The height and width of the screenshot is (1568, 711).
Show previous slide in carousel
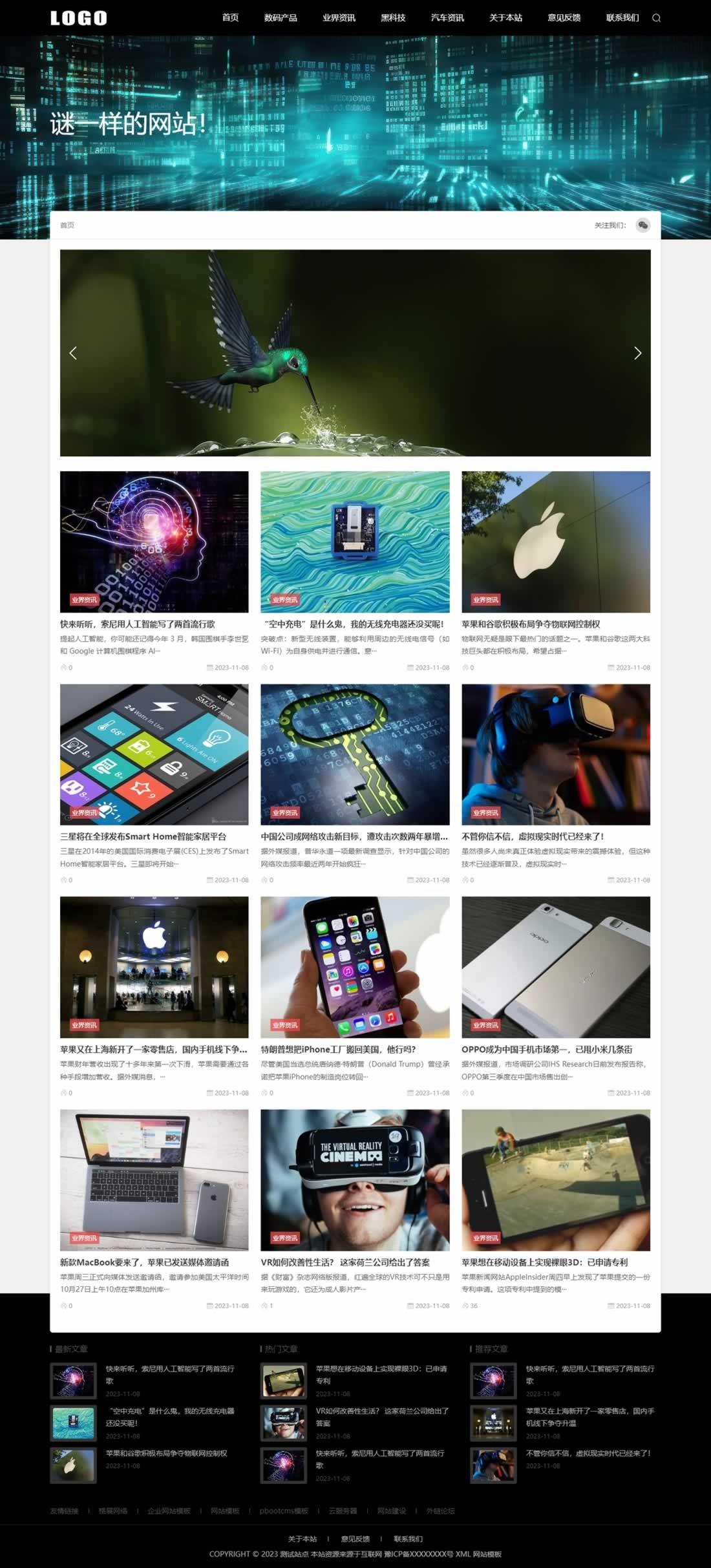(73, 353)
